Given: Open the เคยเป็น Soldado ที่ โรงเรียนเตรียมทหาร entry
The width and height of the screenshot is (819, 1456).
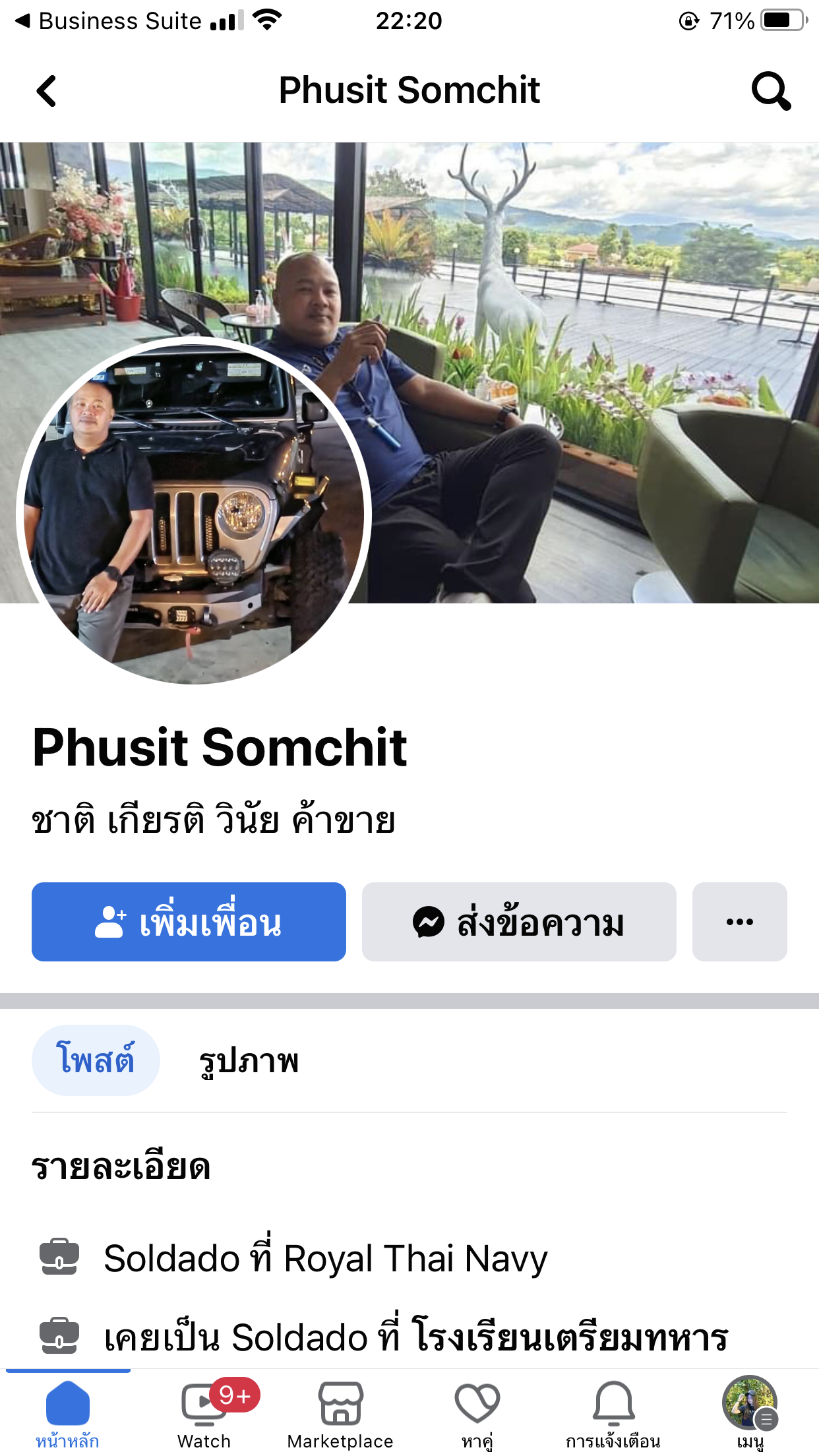Looking at the screenshot, I should coord(416,1337).
